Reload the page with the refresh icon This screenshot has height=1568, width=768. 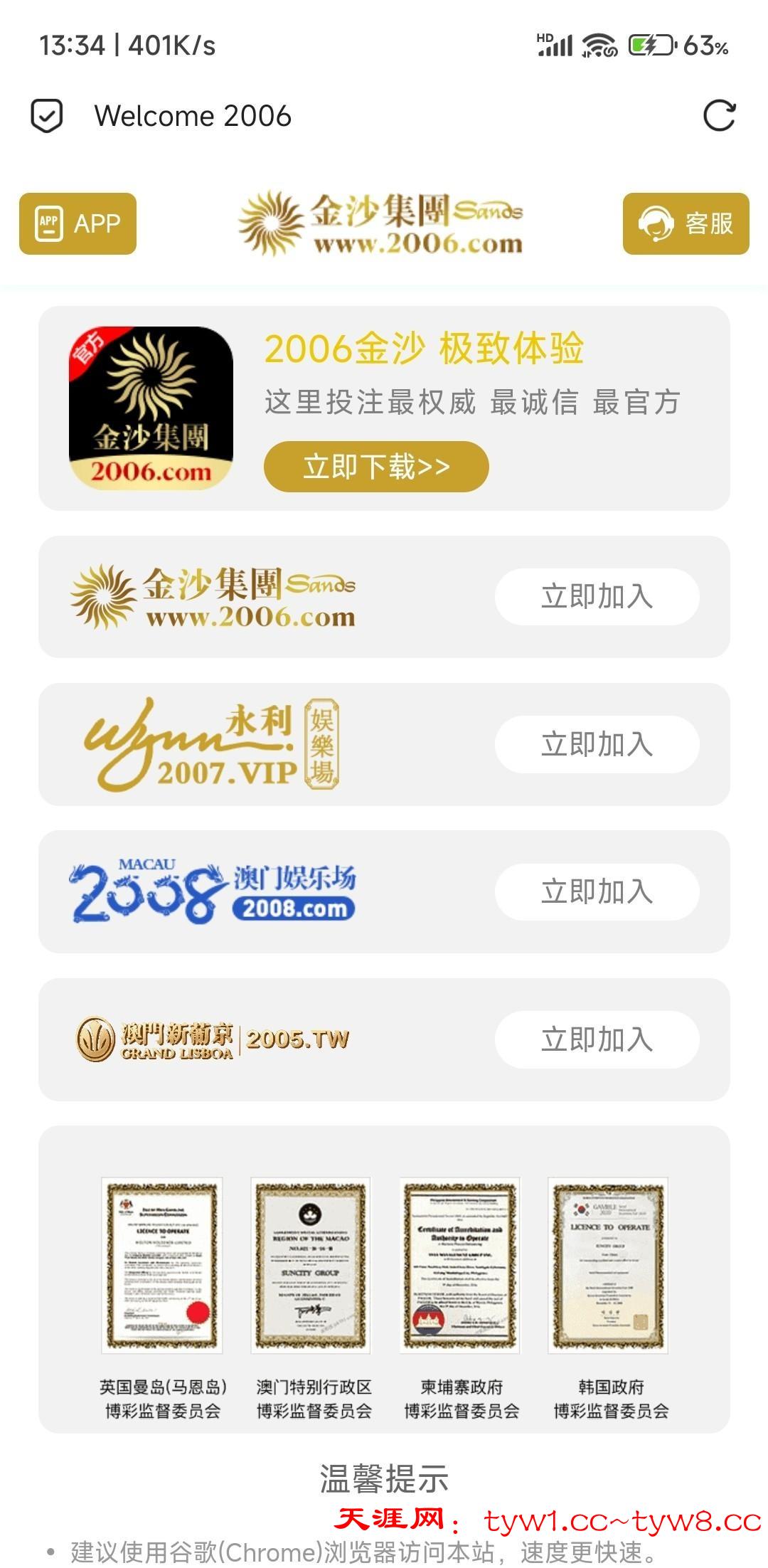[719, 116]
